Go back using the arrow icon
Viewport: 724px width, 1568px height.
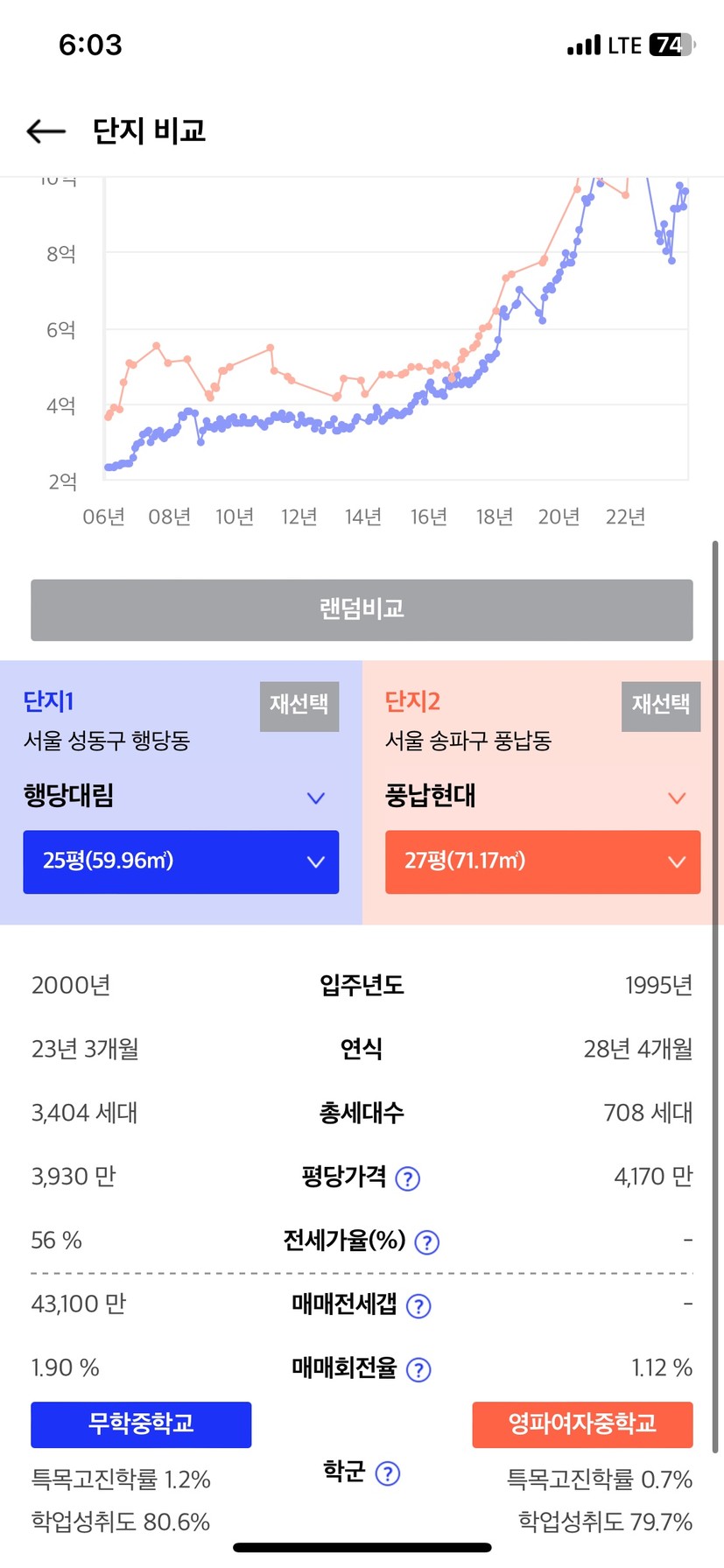46,131
